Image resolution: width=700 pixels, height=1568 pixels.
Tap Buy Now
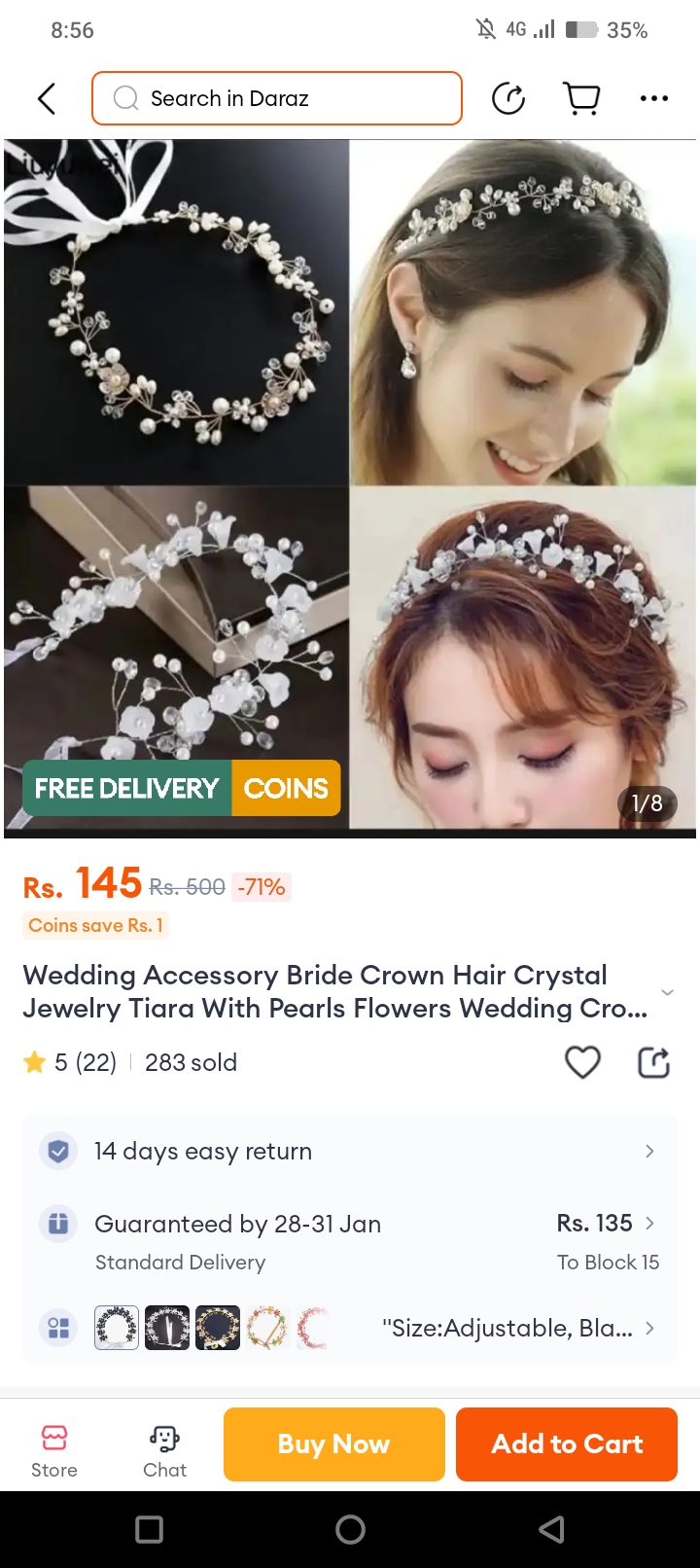click(x=333, y=1444)
